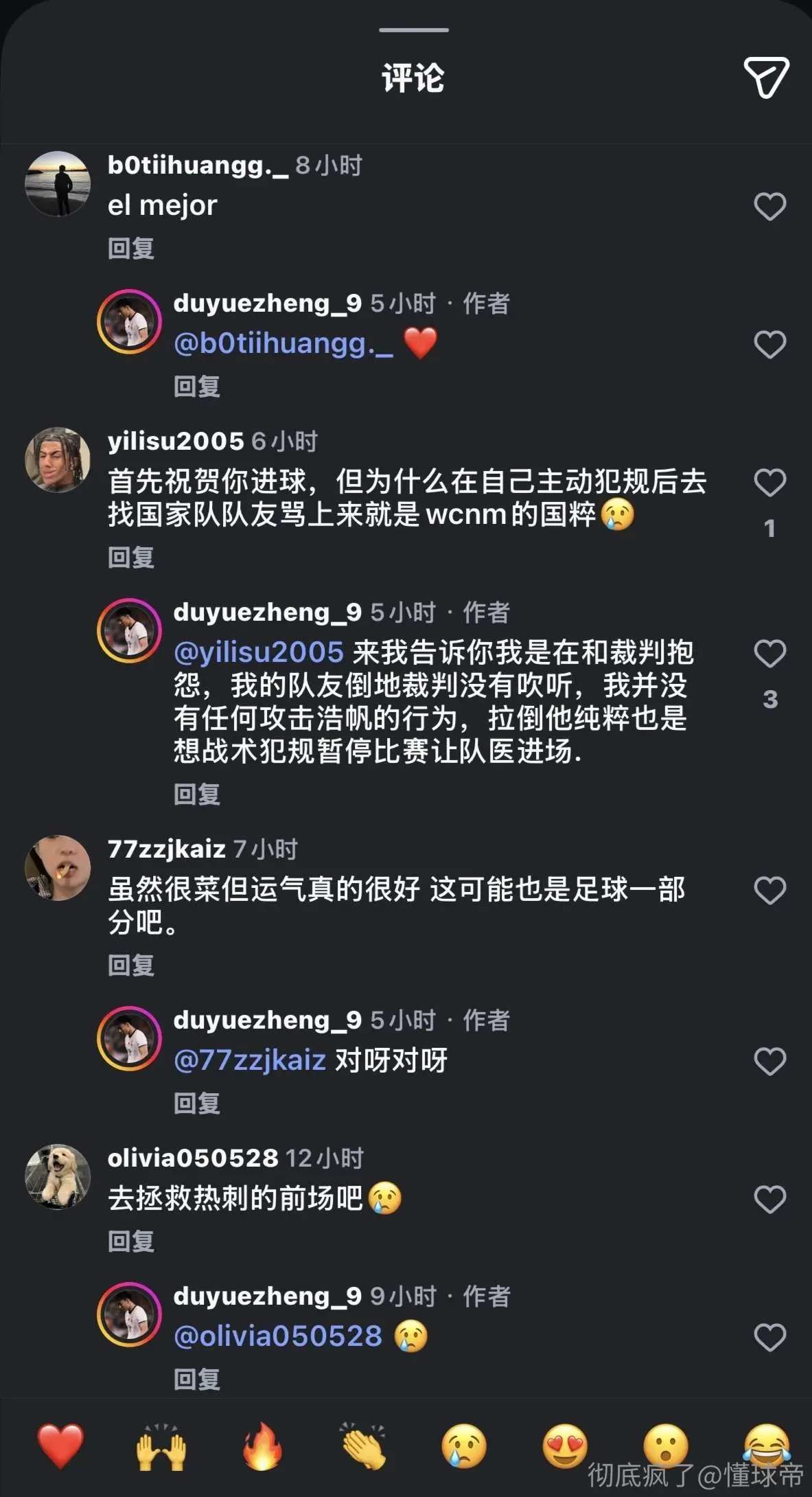Like duyuezheng_9's reply to yilisu2005
Viewport: 812px width, 1497px height.
click(769, 654)
